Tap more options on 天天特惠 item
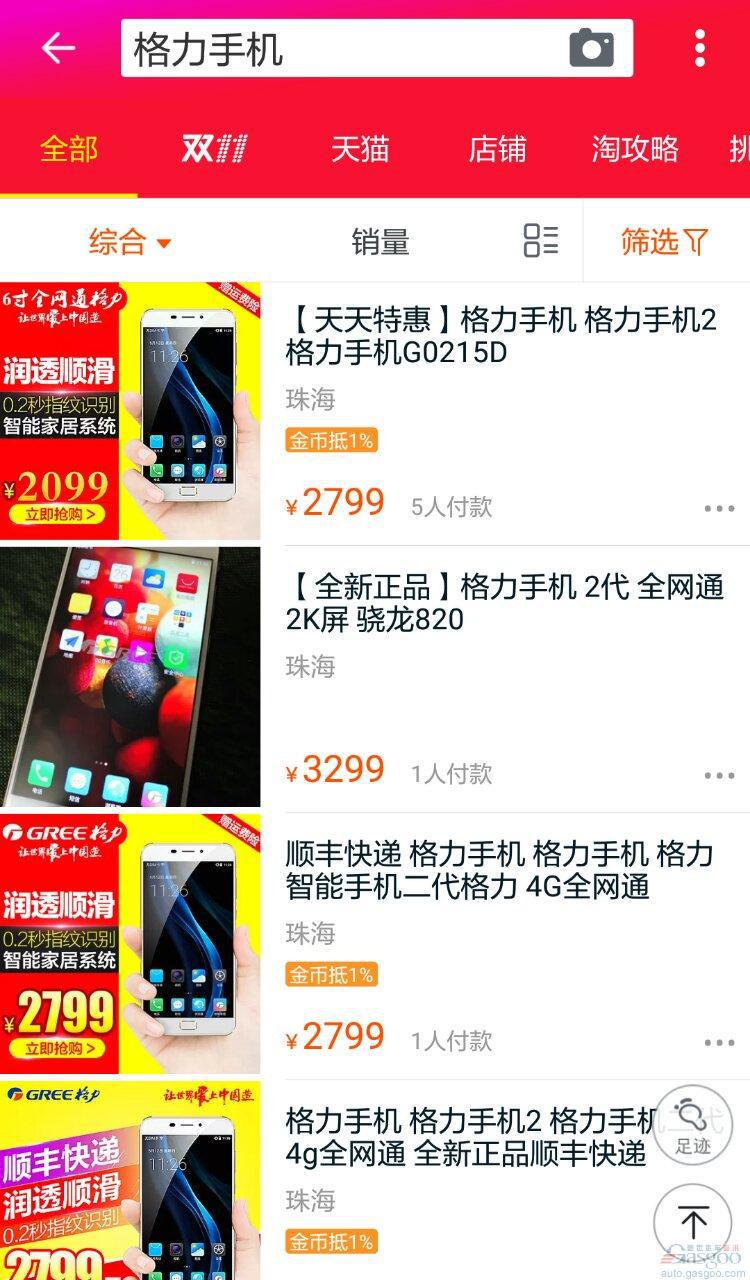 point(719,508)
